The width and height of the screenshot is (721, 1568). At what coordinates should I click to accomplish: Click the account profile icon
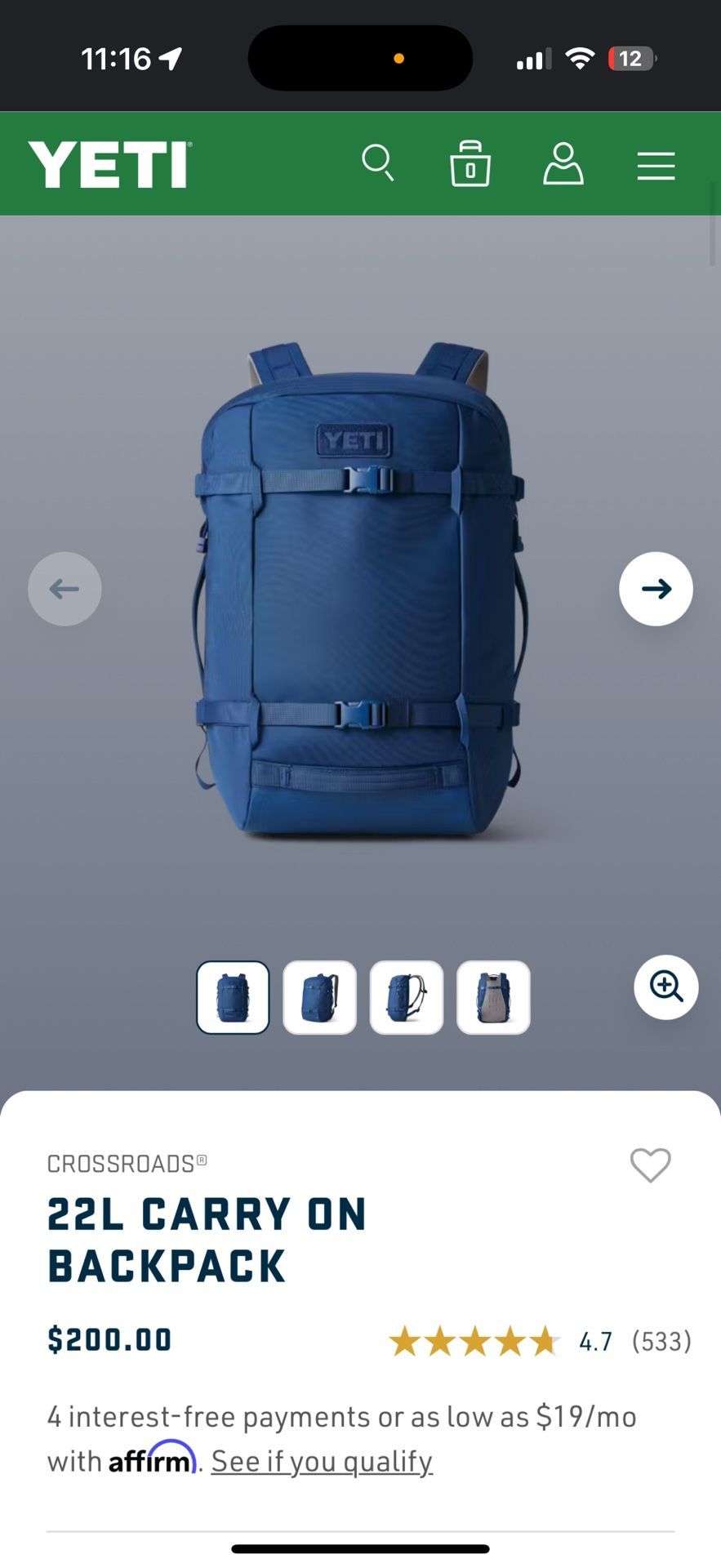tap(563, 164)
